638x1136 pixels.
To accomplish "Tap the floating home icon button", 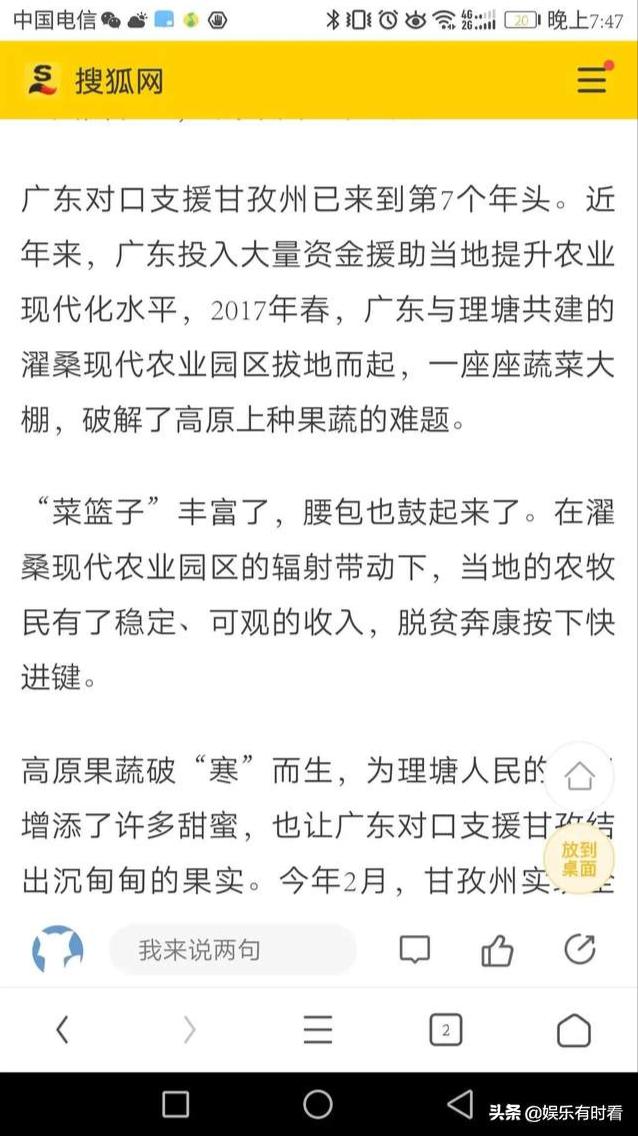I will coord(579,775).
